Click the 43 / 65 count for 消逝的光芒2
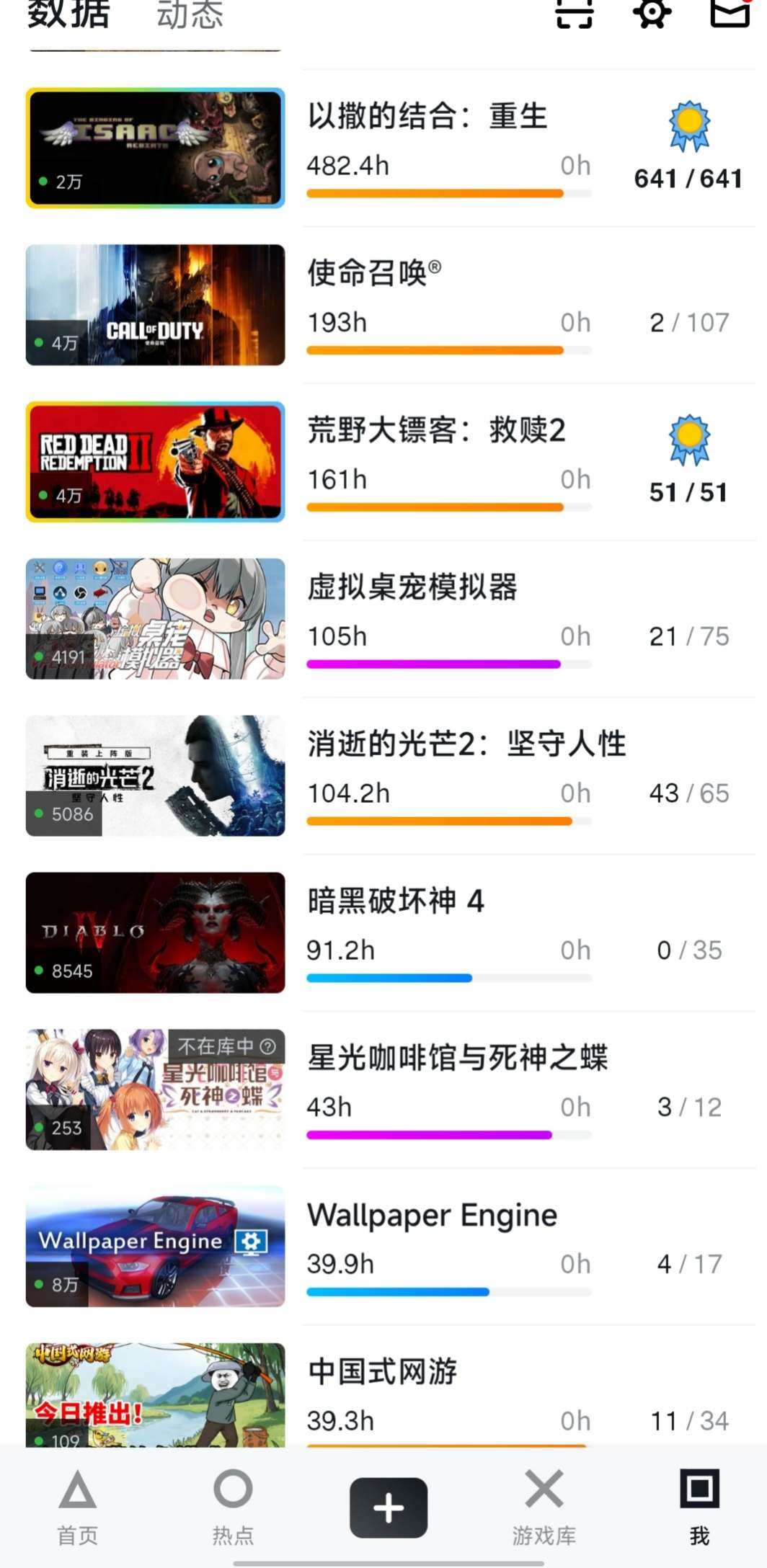Screen dimensions: 767x1568 point(688,793)
